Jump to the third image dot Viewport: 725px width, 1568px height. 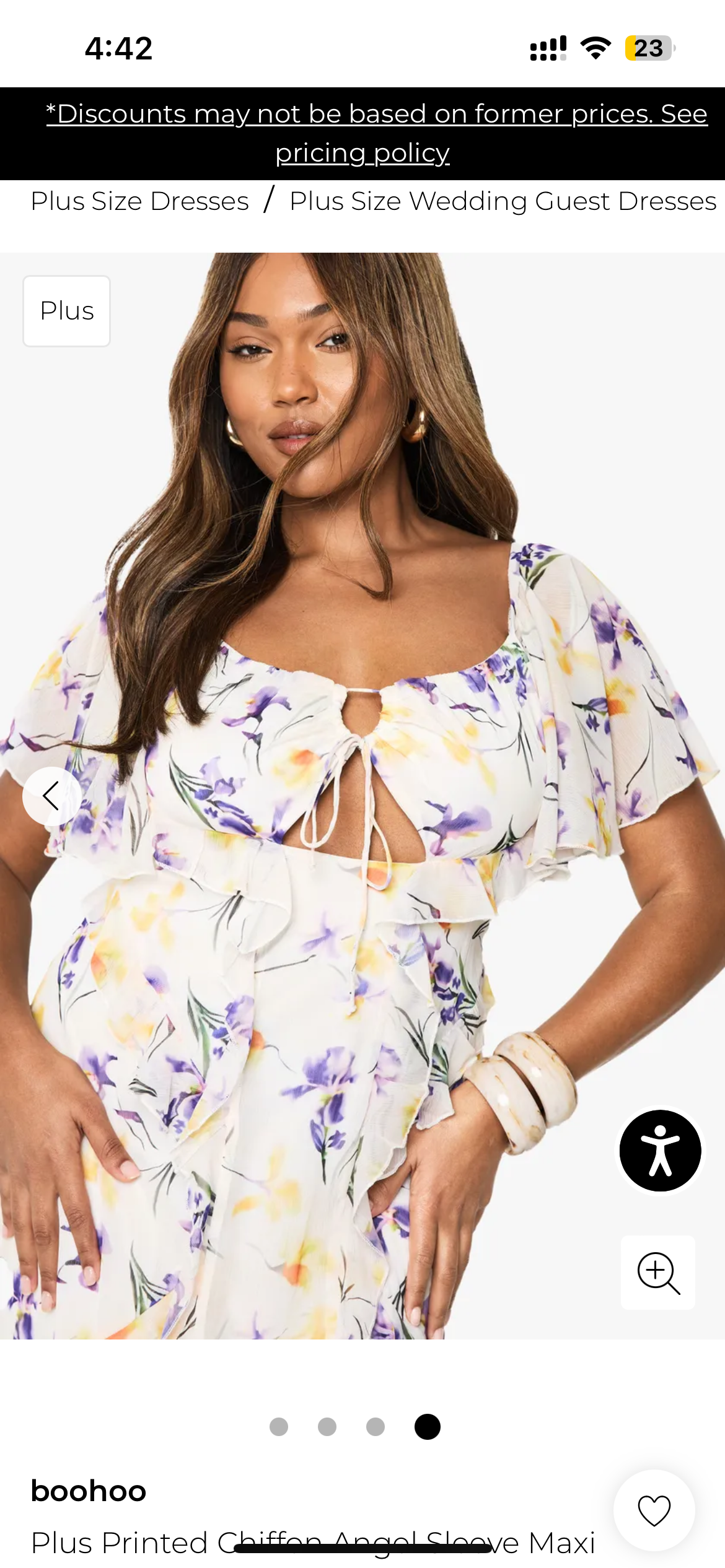point(376,1427)
